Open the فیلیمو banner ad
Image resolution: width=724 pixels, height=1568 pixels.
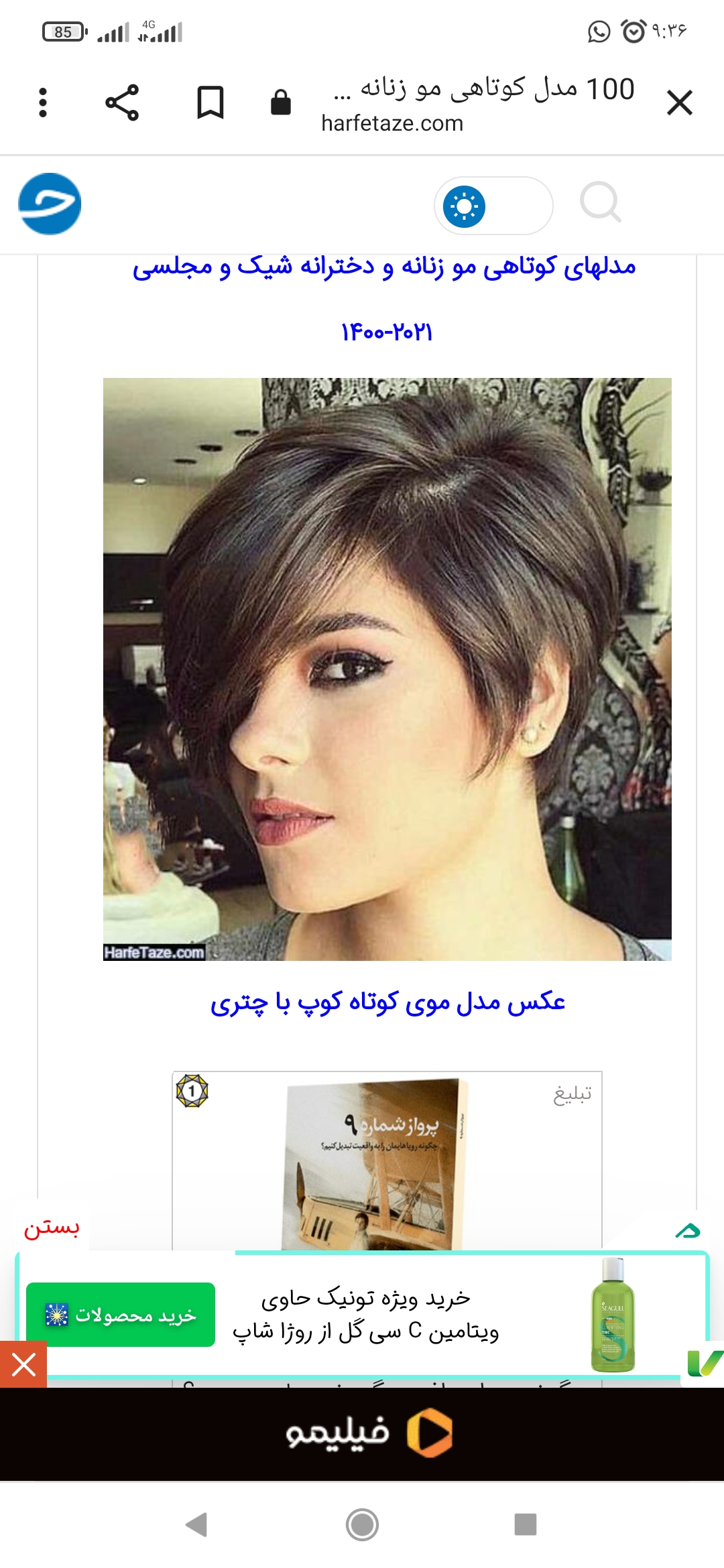point(362,1434)
